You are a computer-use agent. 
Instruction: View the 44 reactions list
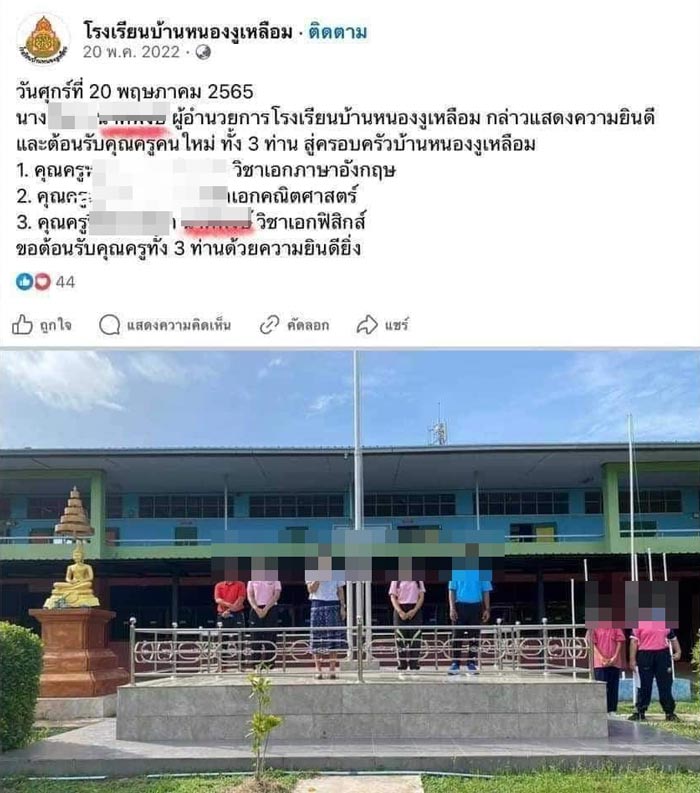click(45, 282)
